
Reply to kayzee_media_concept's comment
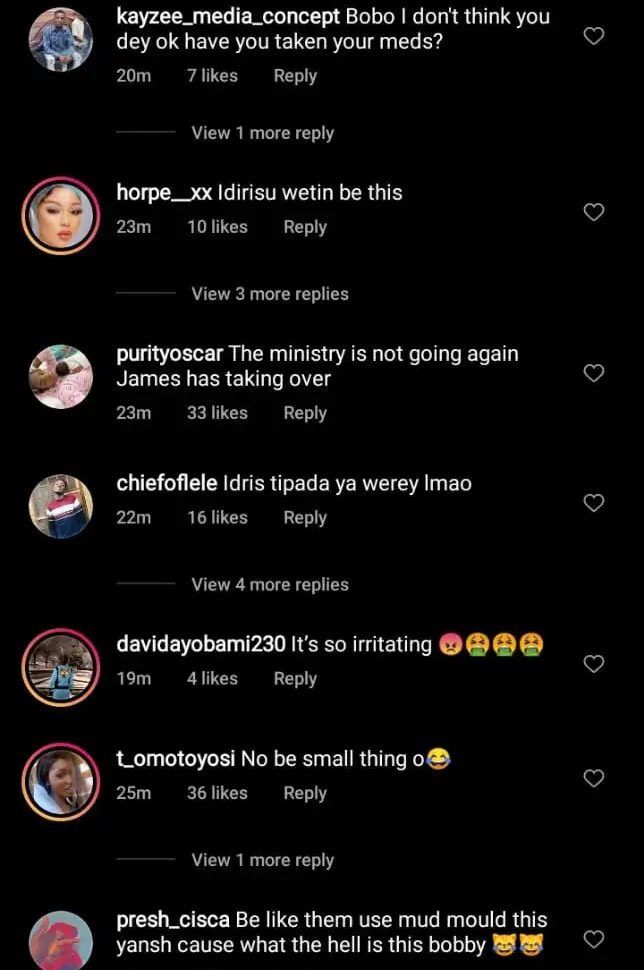click(x=295, y=76)
